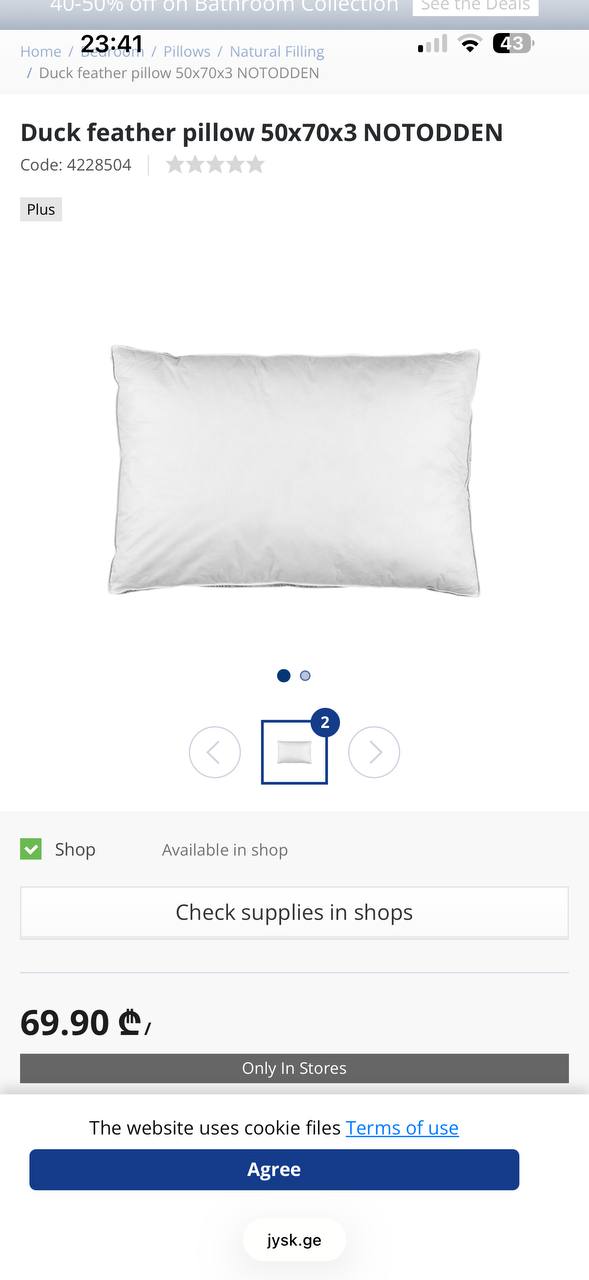Open the main pillow product image

pyautogui.click(x=294, y=470)
